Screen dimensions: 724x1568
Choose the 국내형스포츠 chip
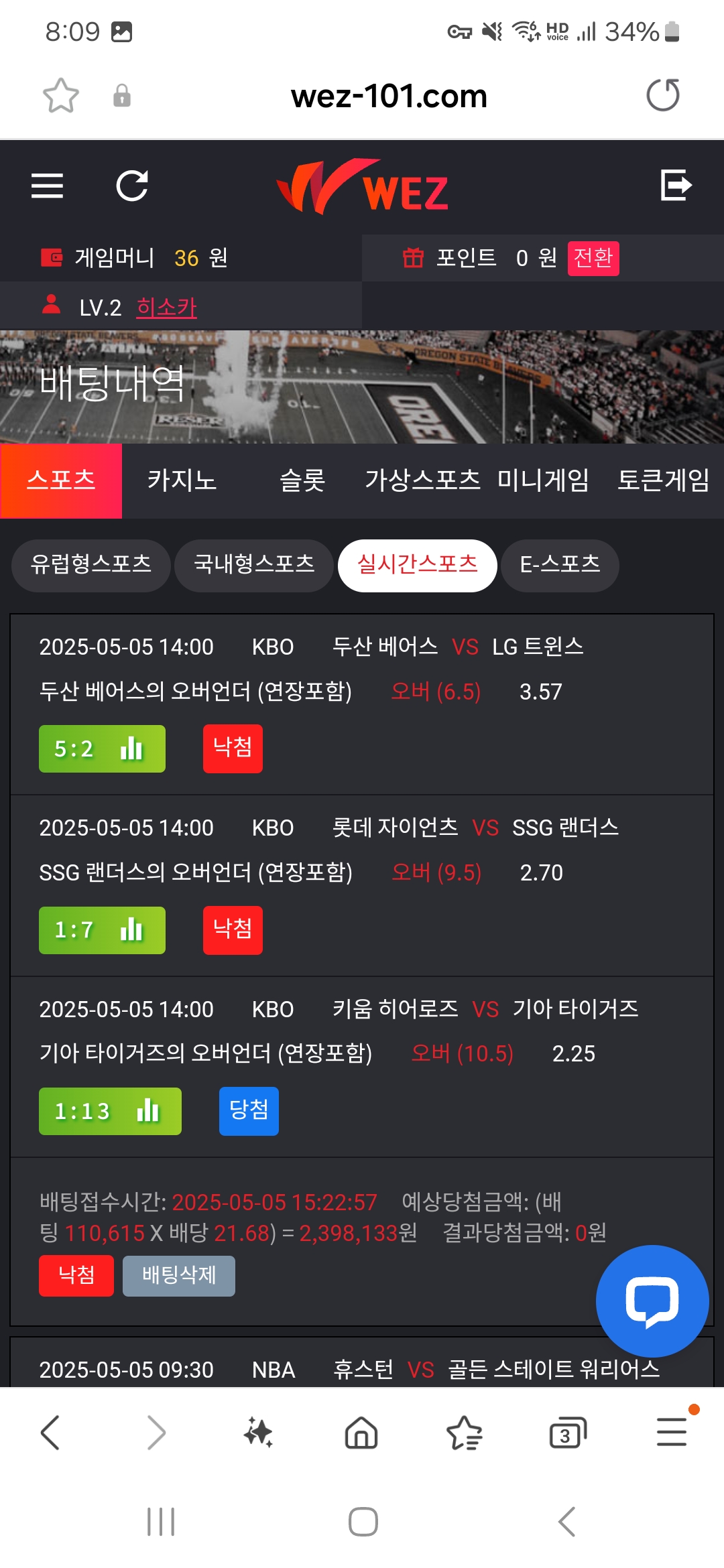tap(254, 566)
